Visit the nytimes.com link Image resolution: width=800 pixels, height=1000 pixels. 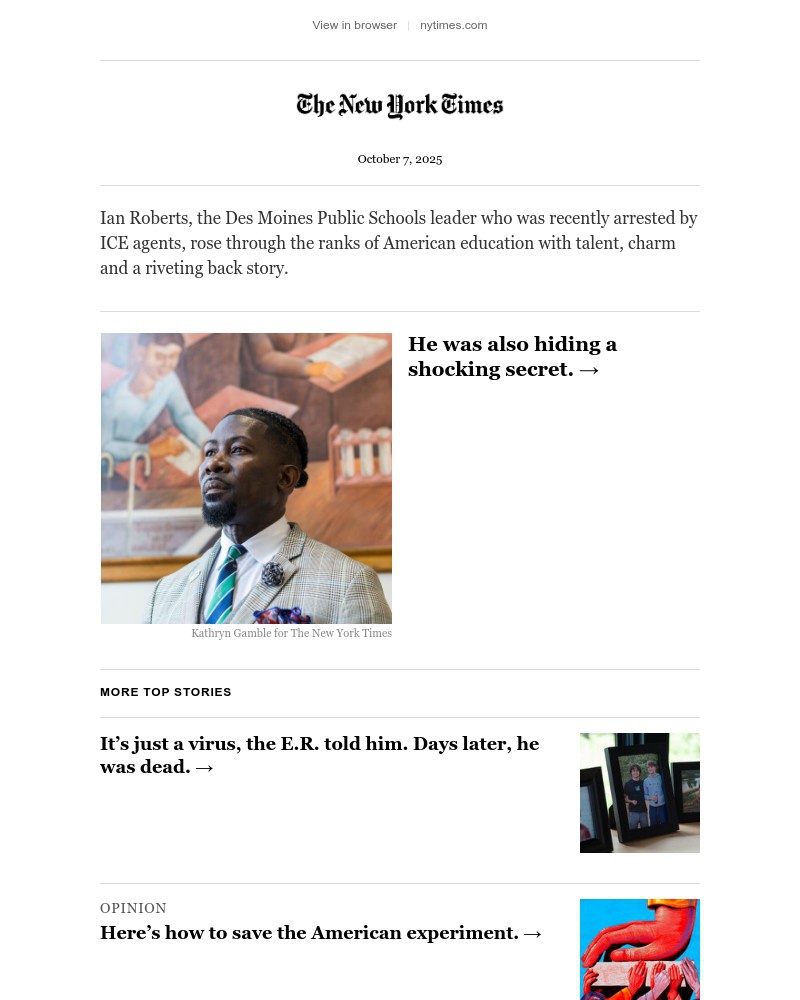[x=453, y=25]
